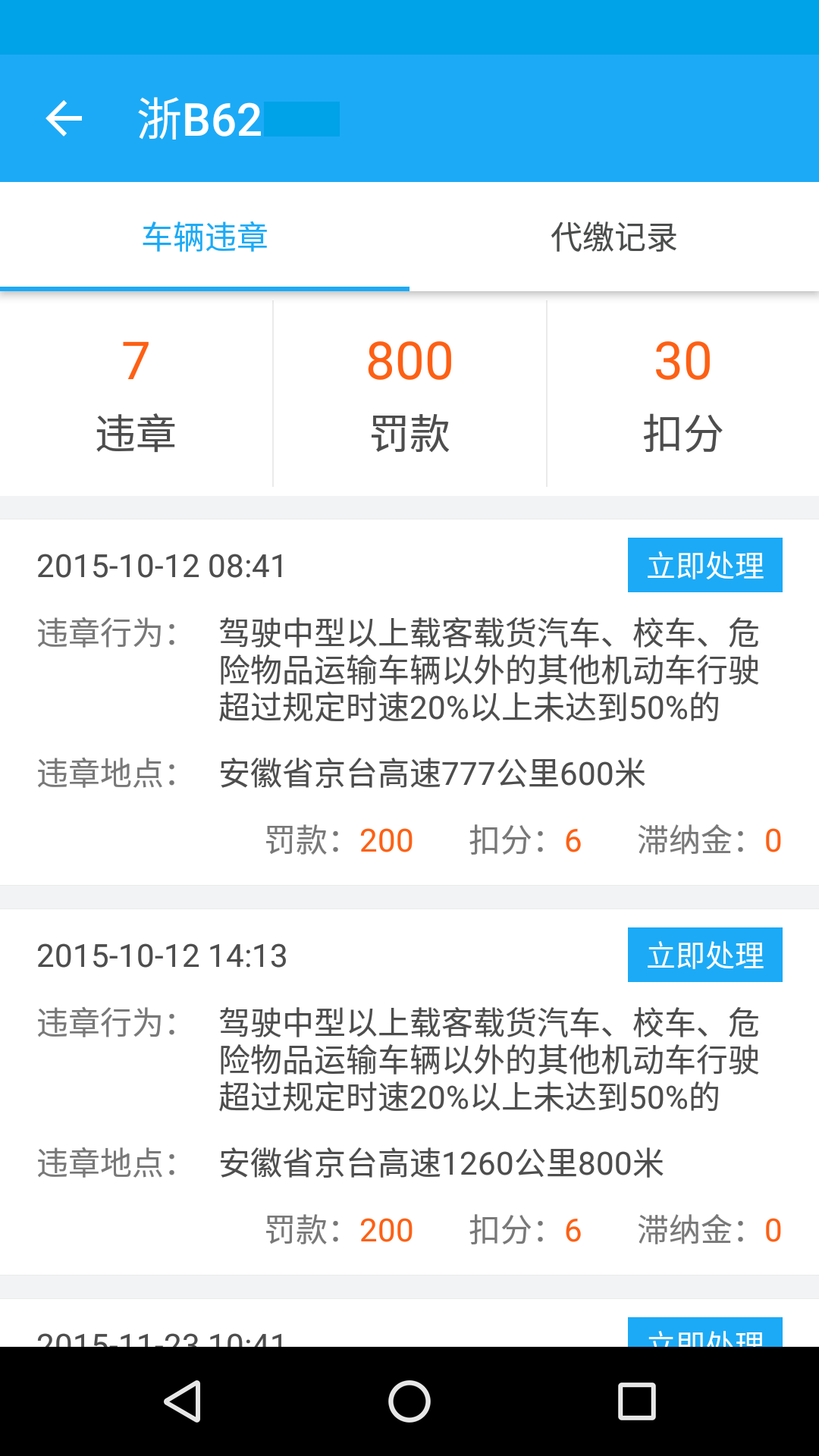The width and height of the screenshot is (819, 1456).
Task: Click the violation date 2015-10-12 08:41
Action: pos(162,566)
